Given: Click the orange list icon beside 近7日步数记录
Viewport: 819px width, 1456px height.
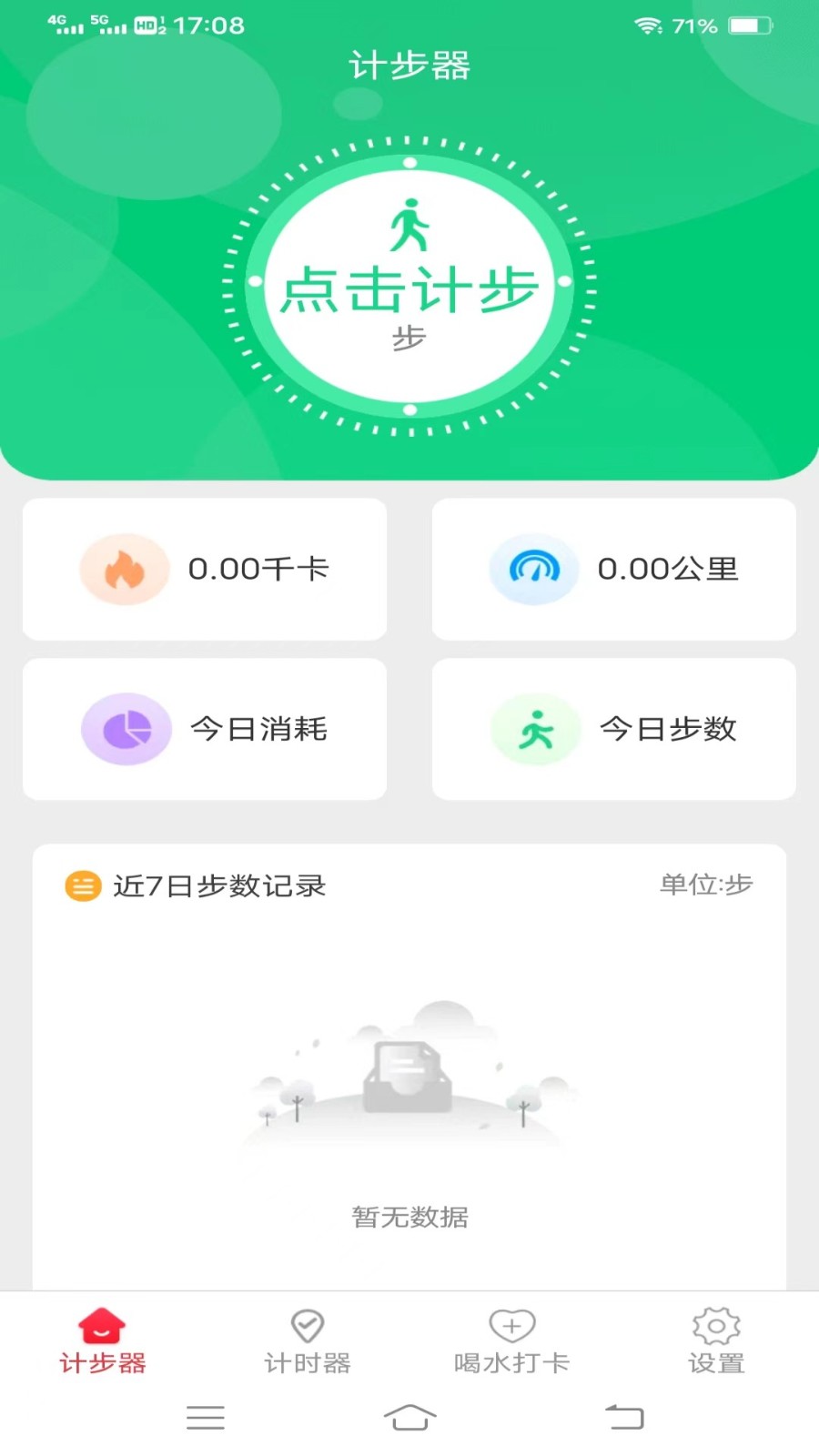Looking at the screenshot, I should click(x=81, y=884).
